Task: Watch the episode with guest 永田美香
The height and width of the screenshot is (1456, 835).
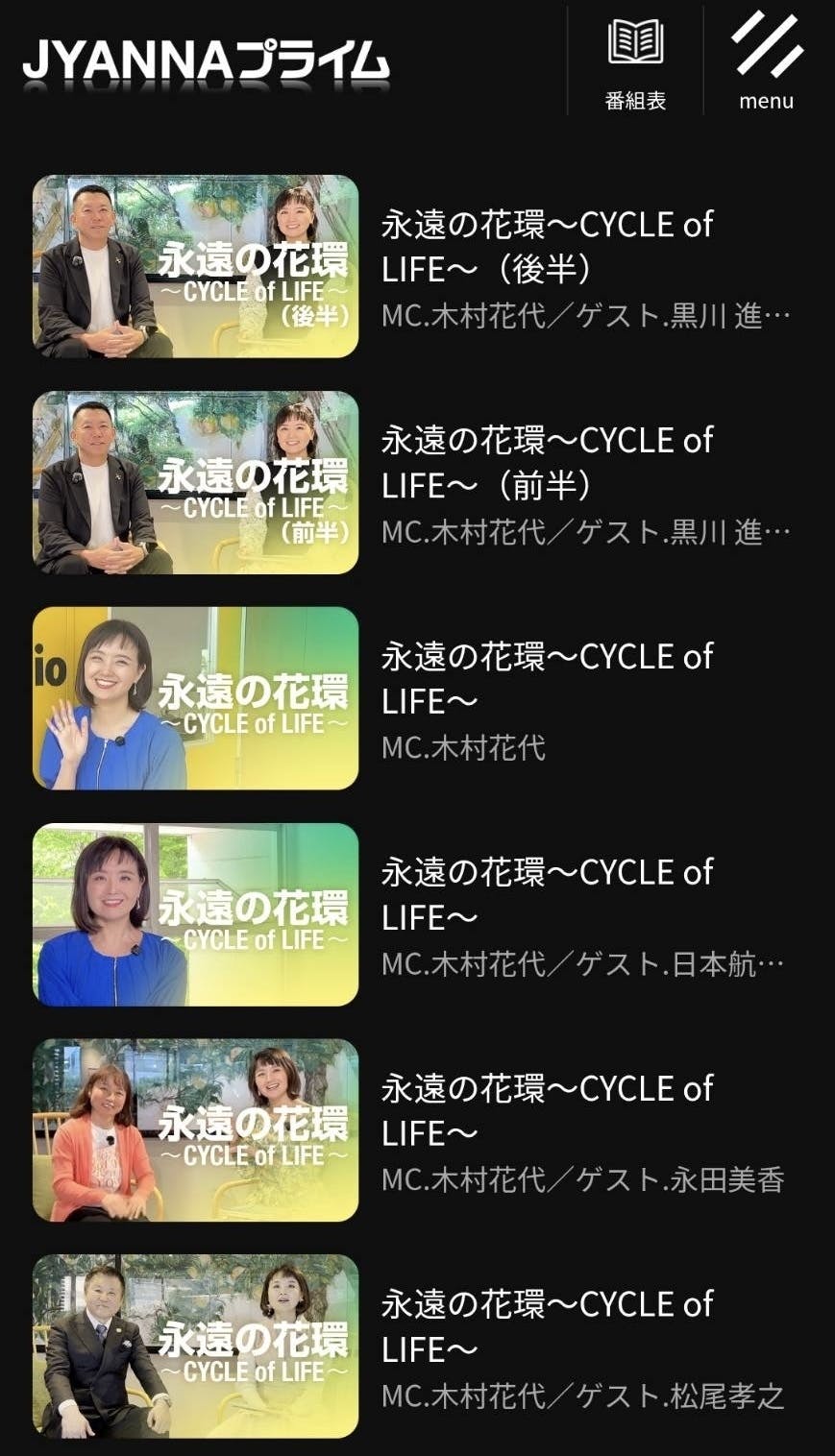Action: pyautogui.click(x=196, y=1130)
